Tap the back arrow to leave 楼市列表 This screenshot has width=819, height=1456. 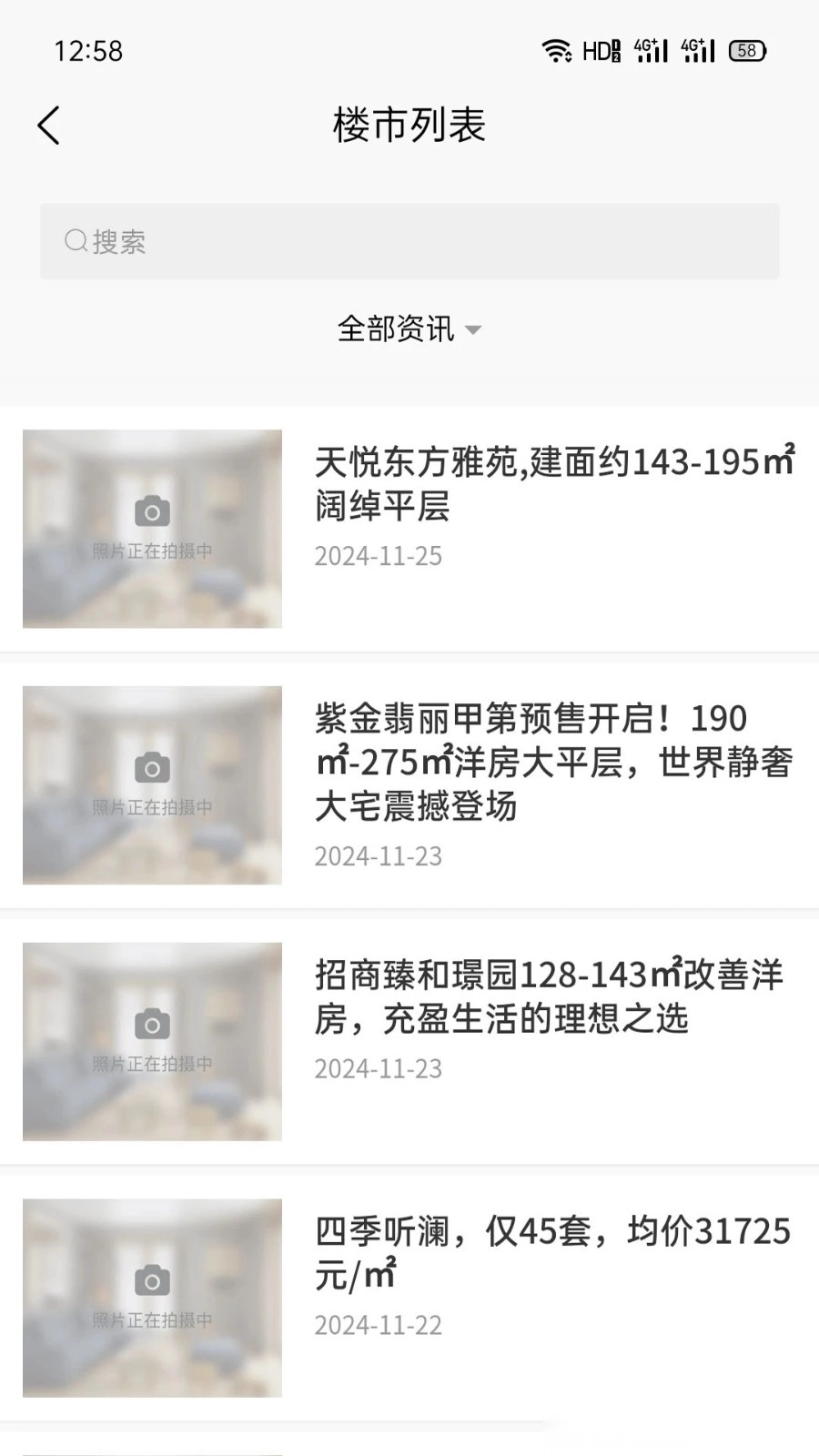click(48, 125)
